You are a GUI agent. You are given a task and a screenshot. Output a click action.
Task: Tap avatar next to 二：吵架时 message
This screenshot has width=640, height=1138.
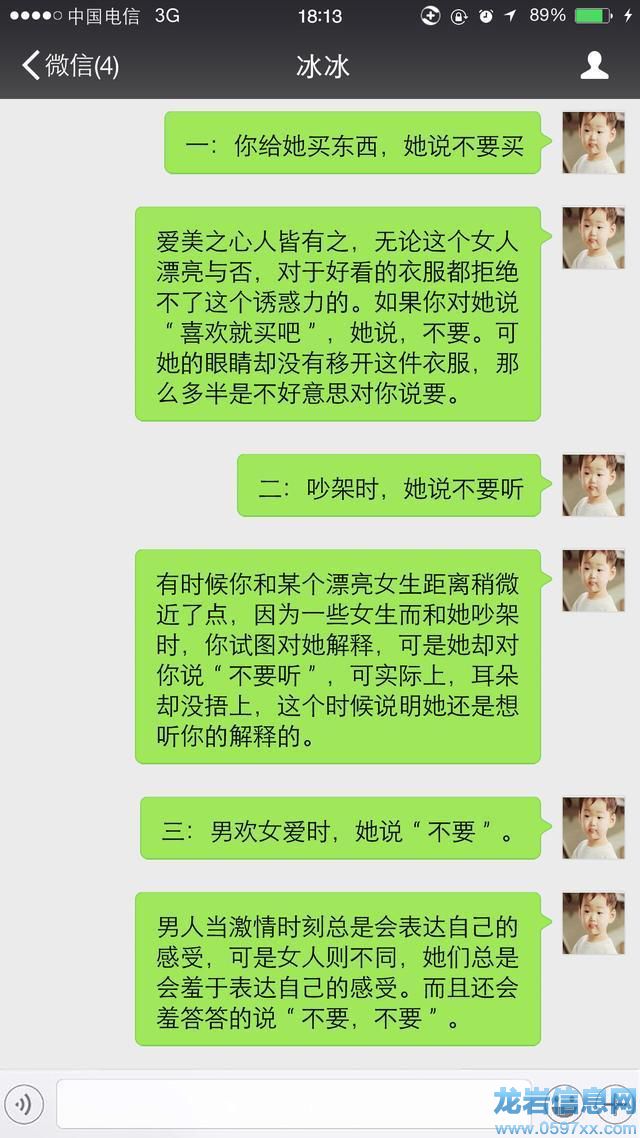[593, 486]
